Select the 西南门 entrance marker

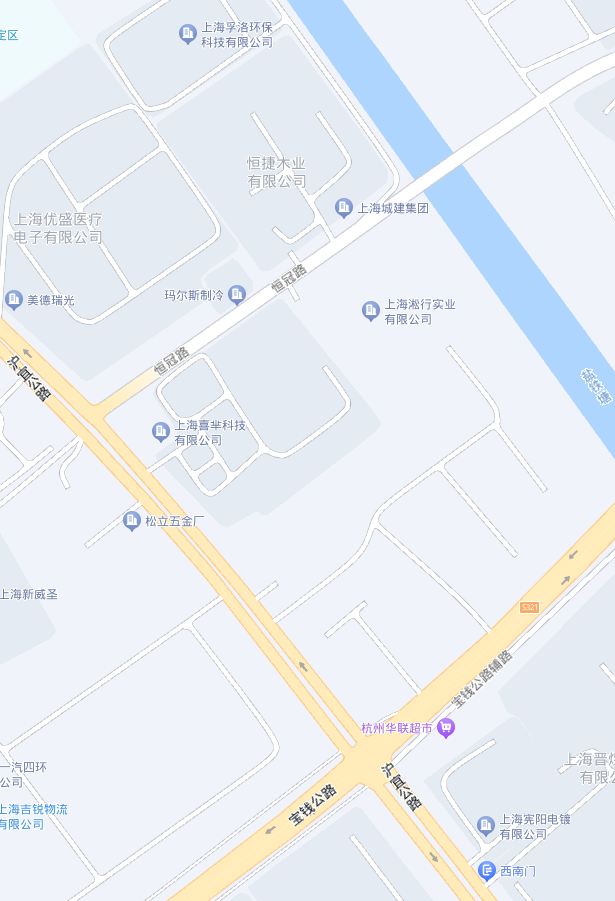point(487,870)
